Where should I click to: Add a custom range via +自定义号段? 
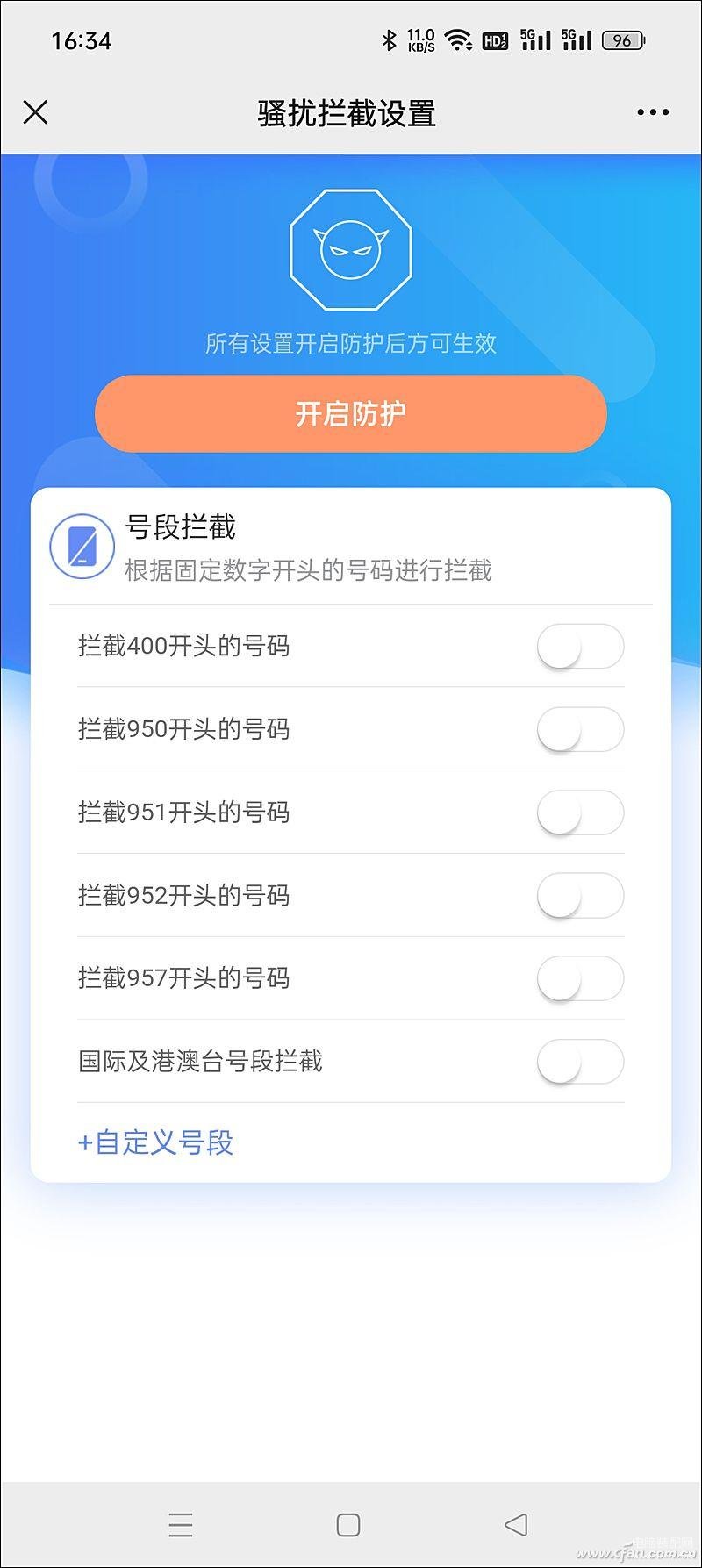(155, 1142)
